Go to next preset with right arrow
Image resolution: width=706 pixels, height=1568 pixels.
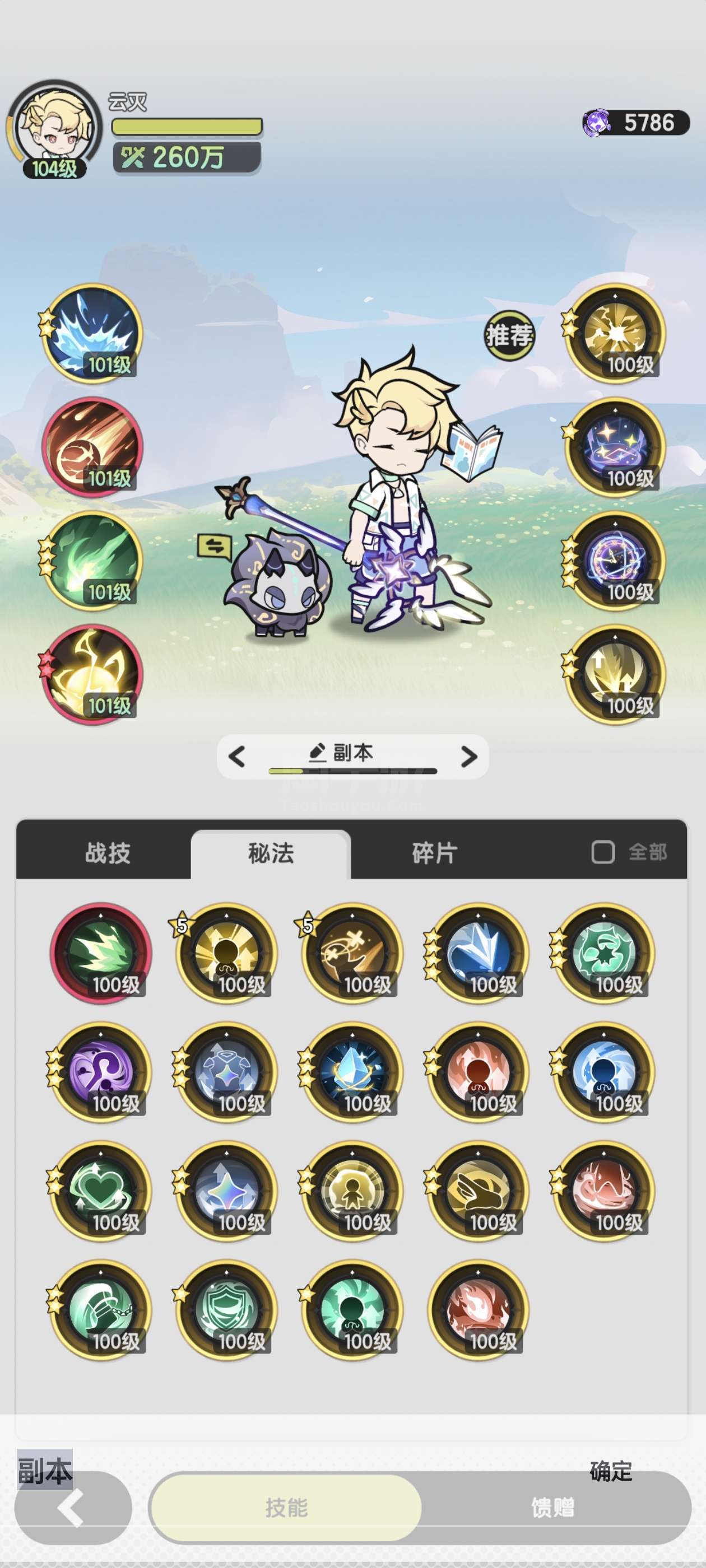pos(468,757)
